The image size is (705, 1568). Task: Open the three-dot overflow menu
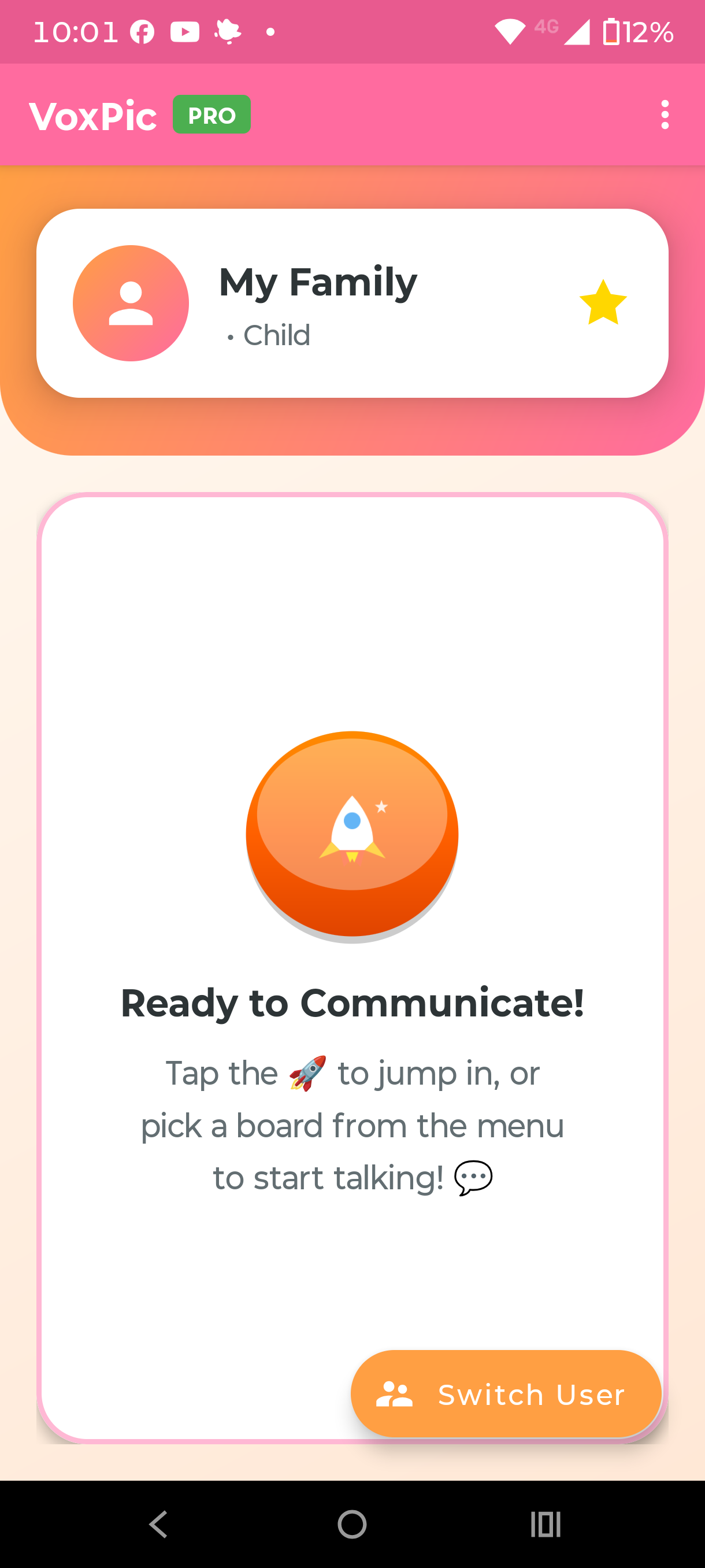click(665, 114)
